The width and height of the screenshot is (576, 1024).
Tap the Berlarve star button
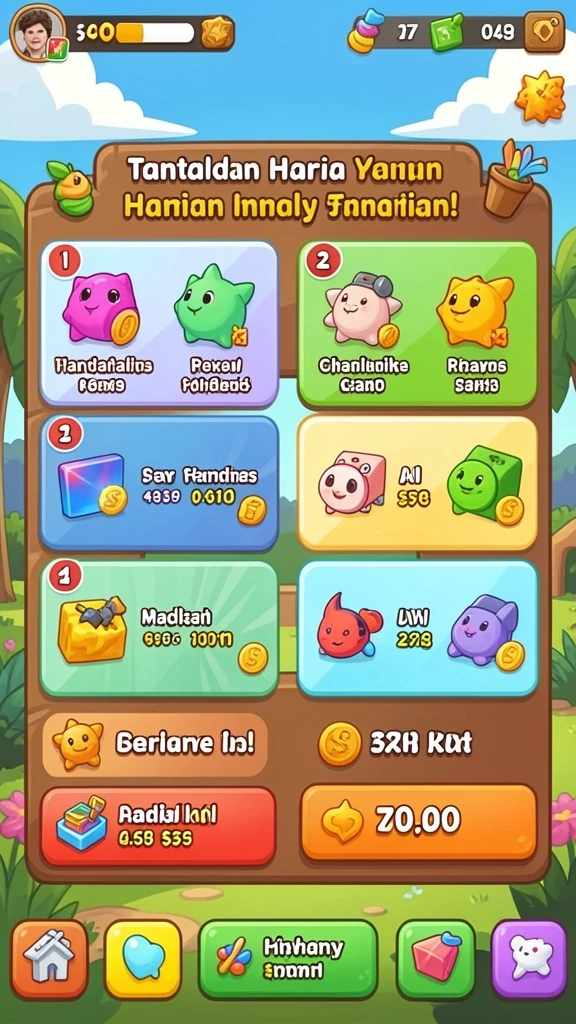tap(155, 744)
